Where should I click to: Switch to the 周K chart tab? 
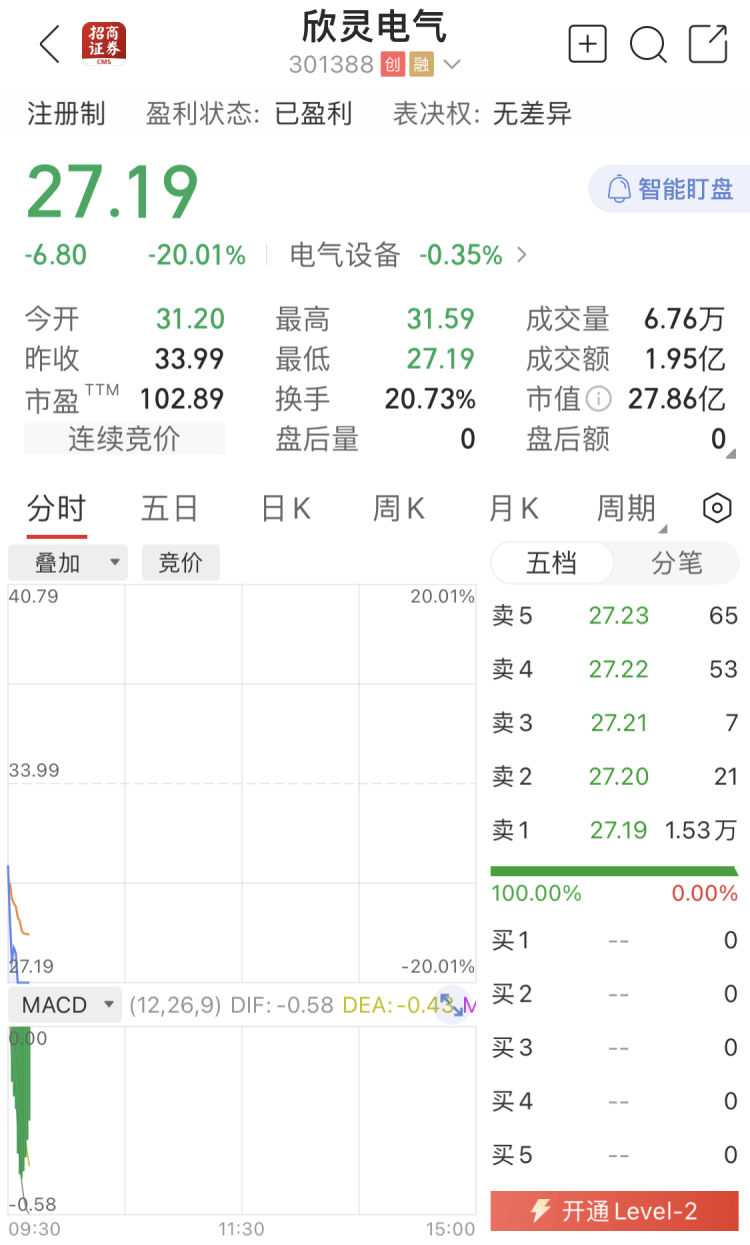[x=398, y=509]
